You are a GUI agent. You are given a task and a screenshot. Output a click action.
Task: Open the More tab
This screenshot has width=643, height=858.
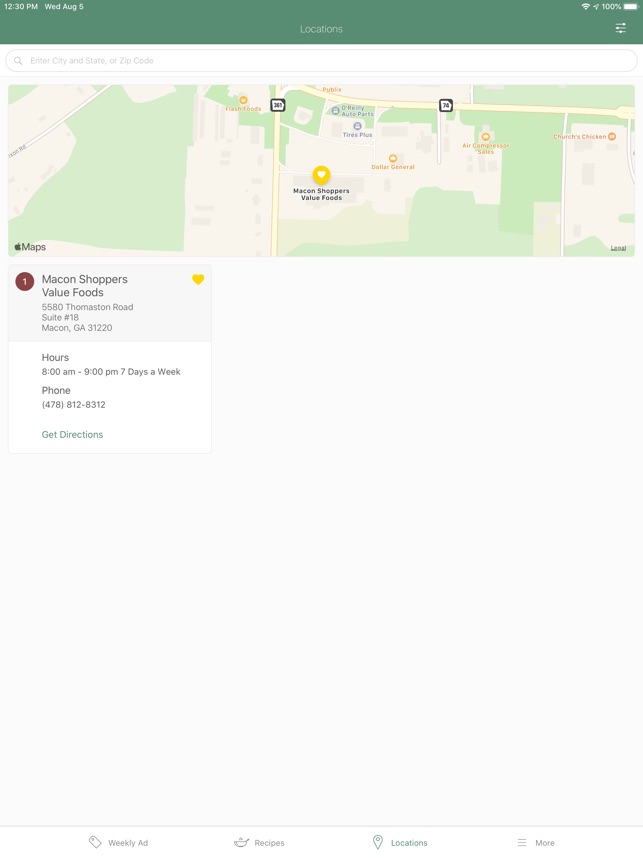(x=535, y=842)
